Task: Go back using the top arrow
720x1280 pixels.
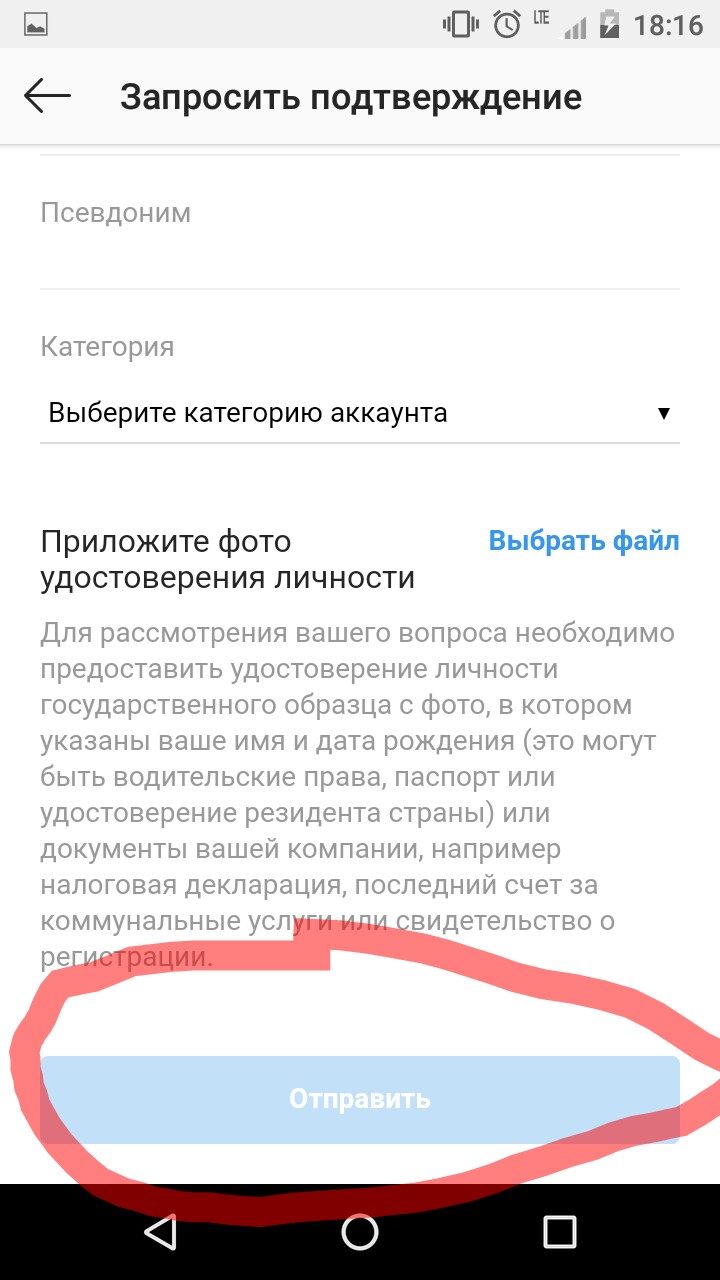Action: pyautogui.click(x=47, y=97)
